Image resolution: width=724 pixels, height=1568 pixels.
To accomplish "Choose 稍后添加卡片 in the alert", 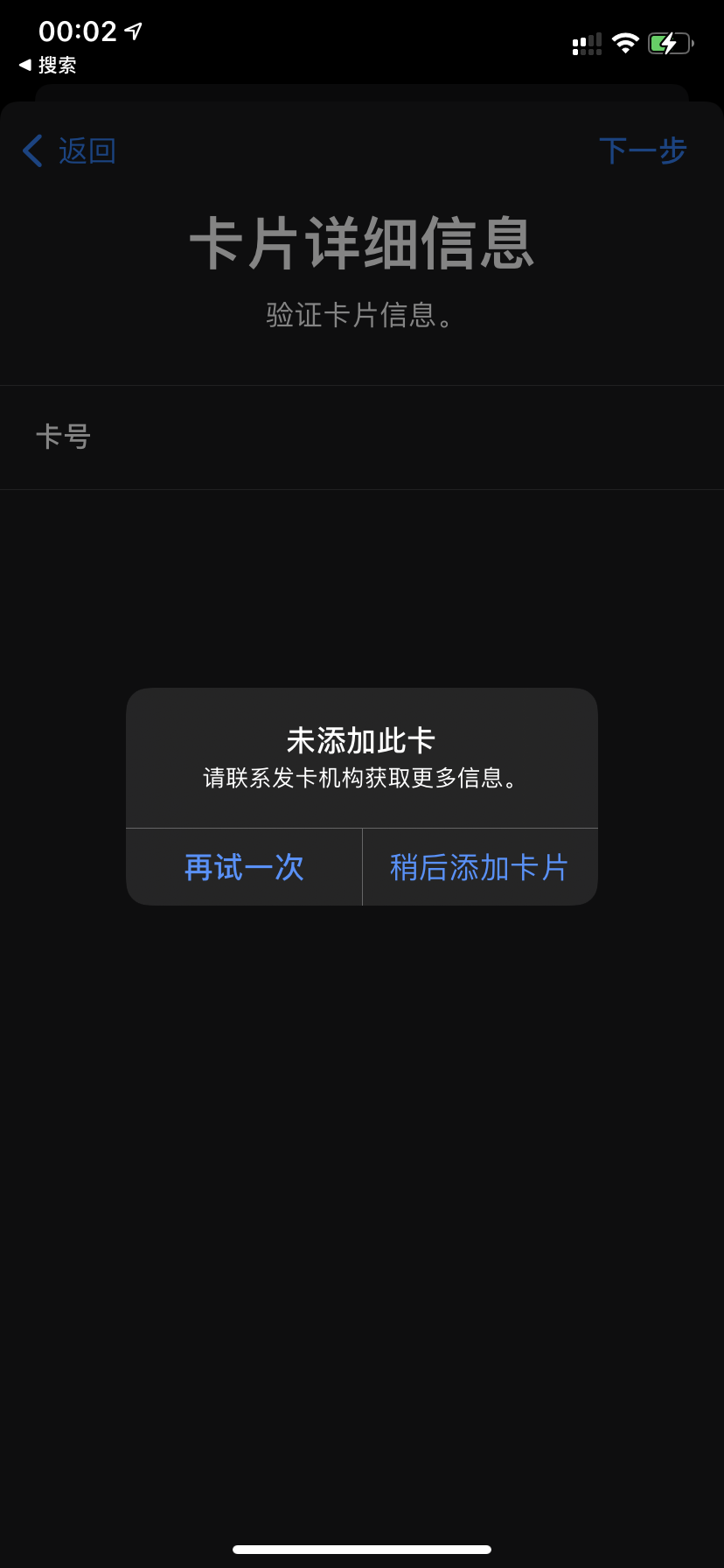I will (x=479, y=867).
